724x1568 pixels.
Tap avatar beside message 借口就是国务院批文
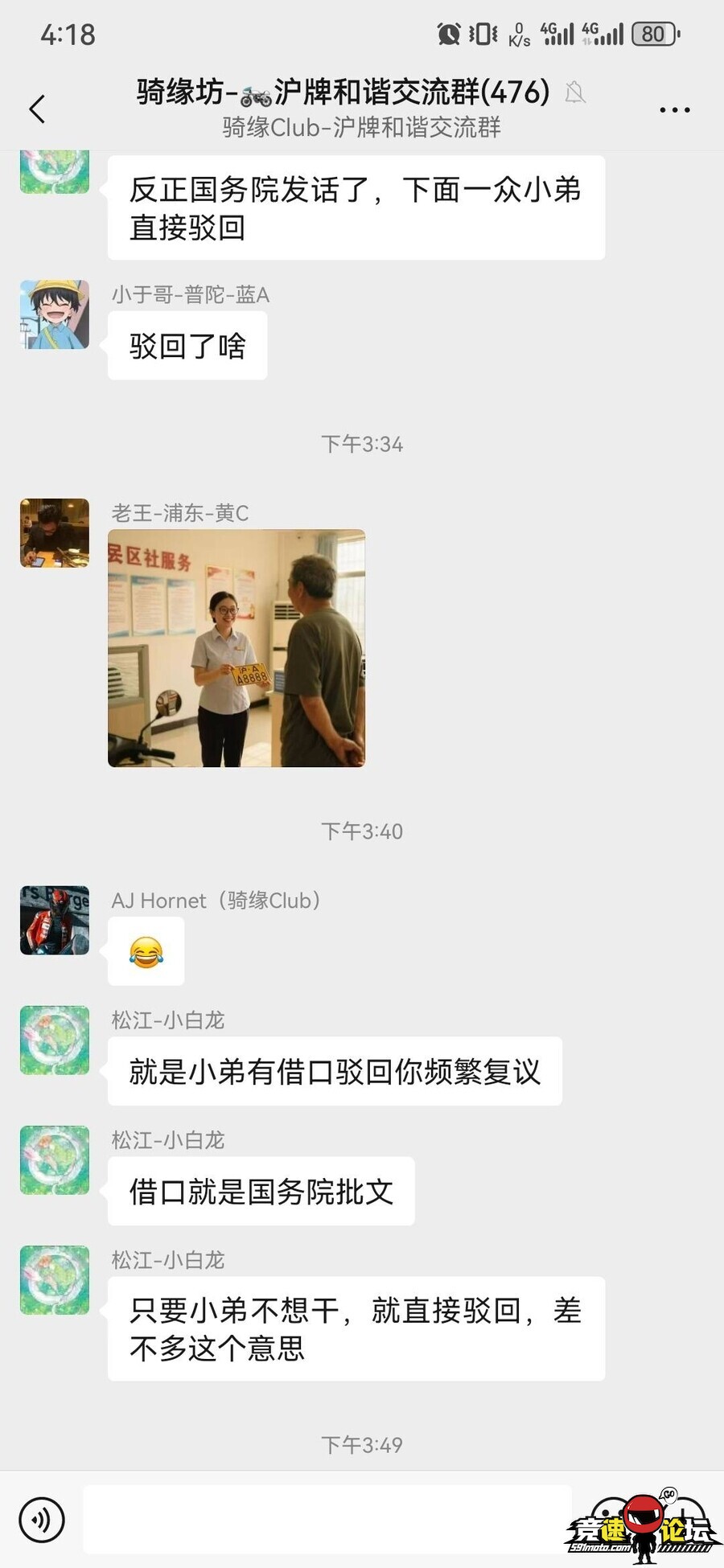pos(55,1160)
